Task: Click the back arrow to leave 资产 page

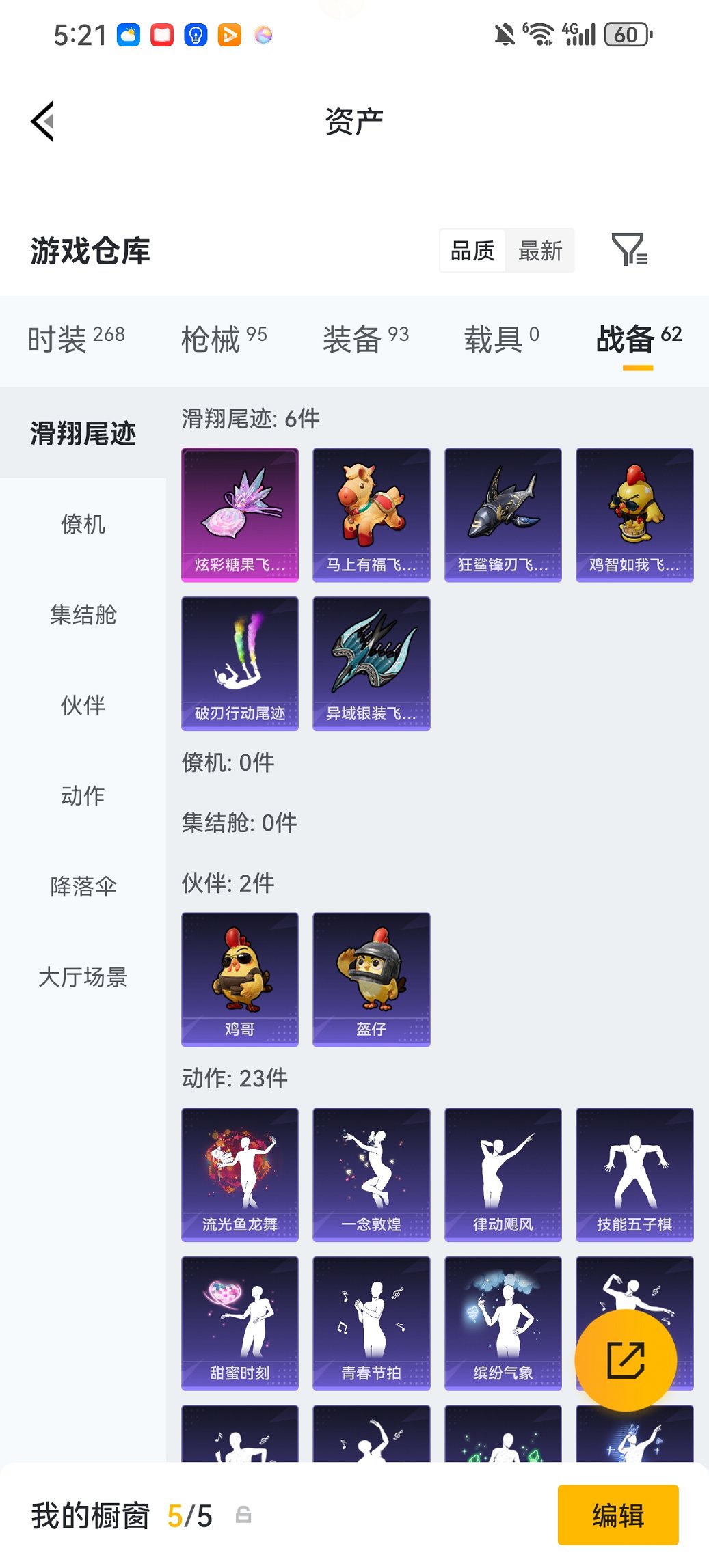Action: [42, 120]
